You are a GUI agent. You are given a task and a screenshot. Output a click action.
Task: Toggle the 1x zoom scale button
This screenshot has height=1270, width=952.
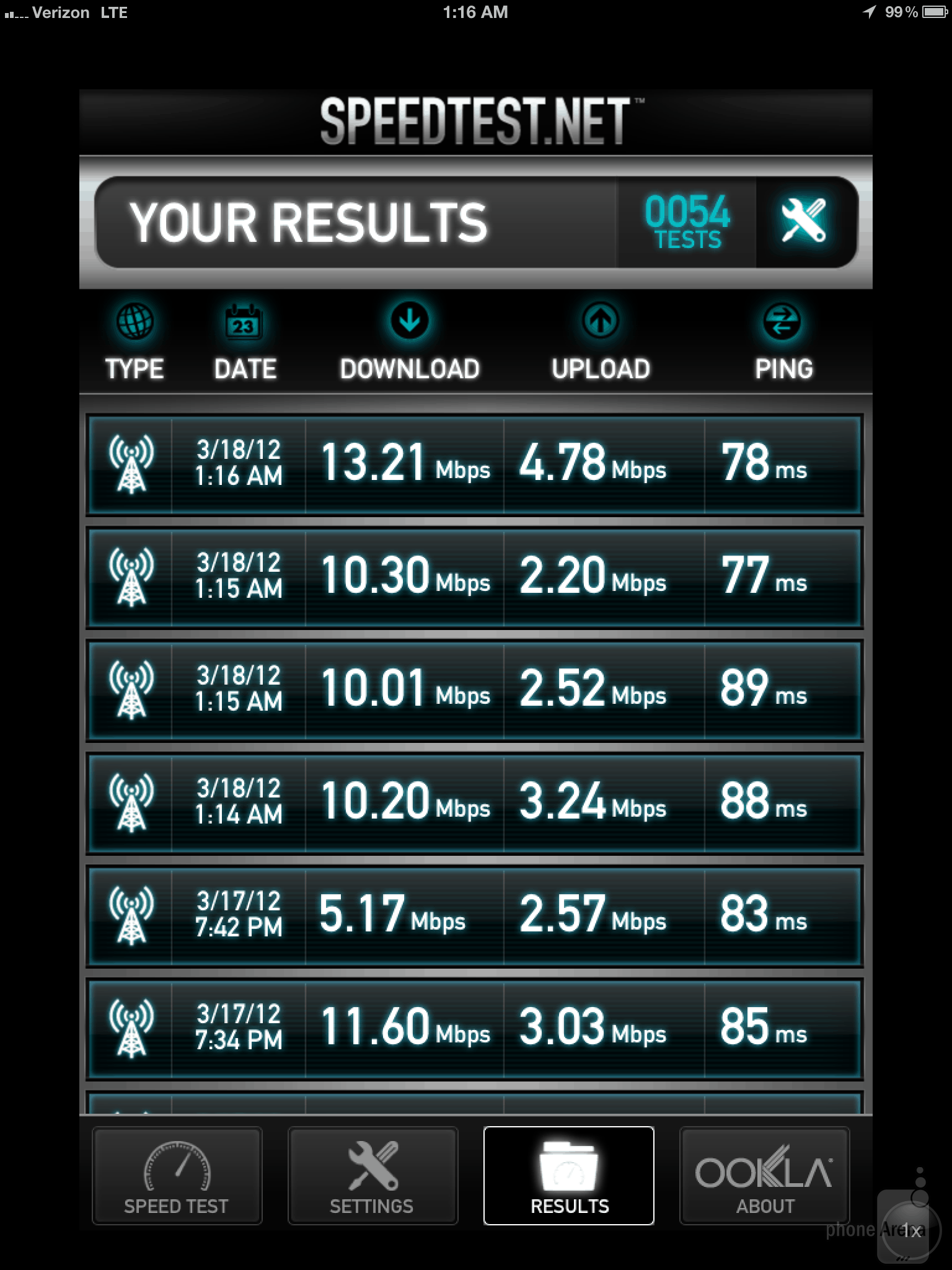click(x=910, y=1230)
